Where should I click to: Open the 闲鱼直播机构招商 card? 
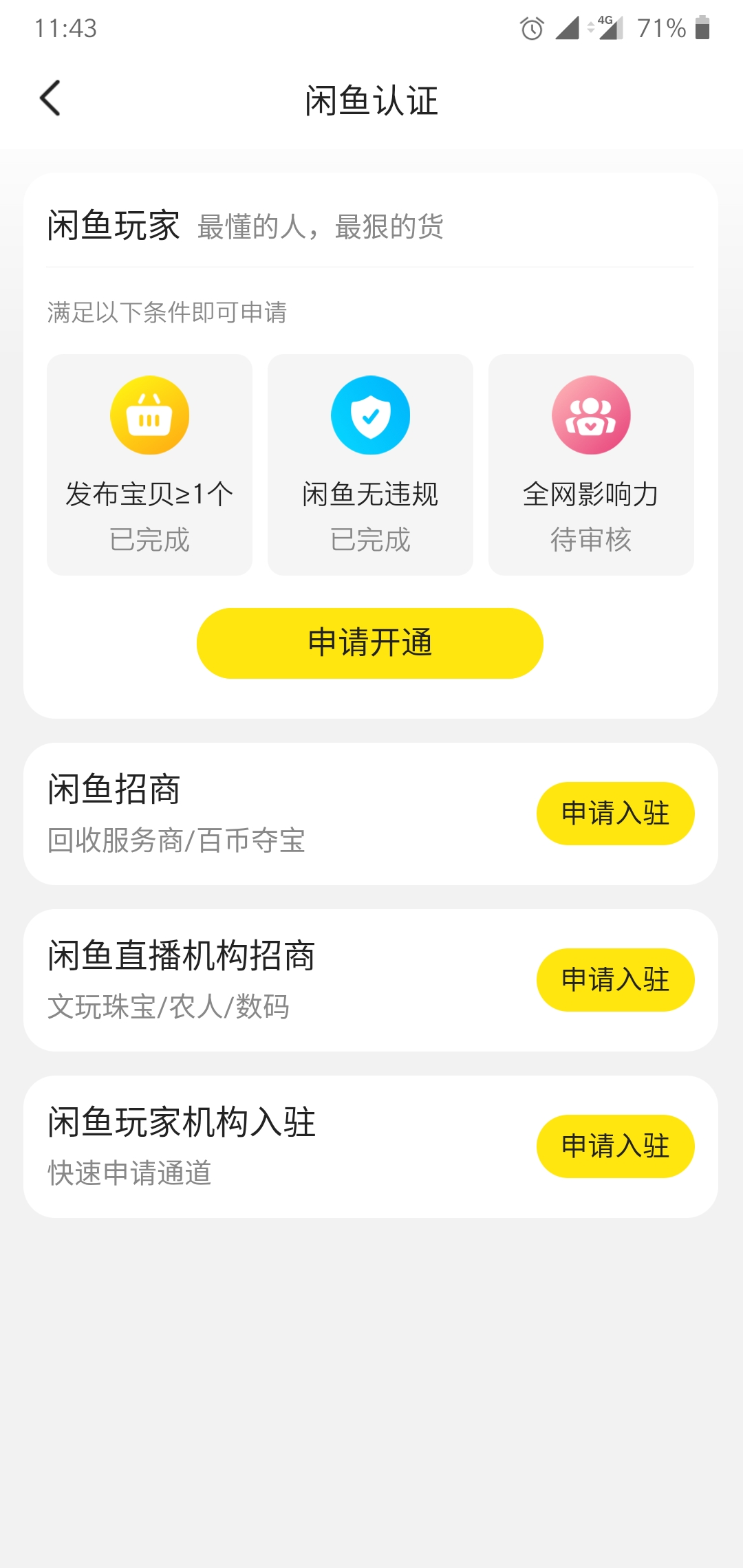[206, 979]
